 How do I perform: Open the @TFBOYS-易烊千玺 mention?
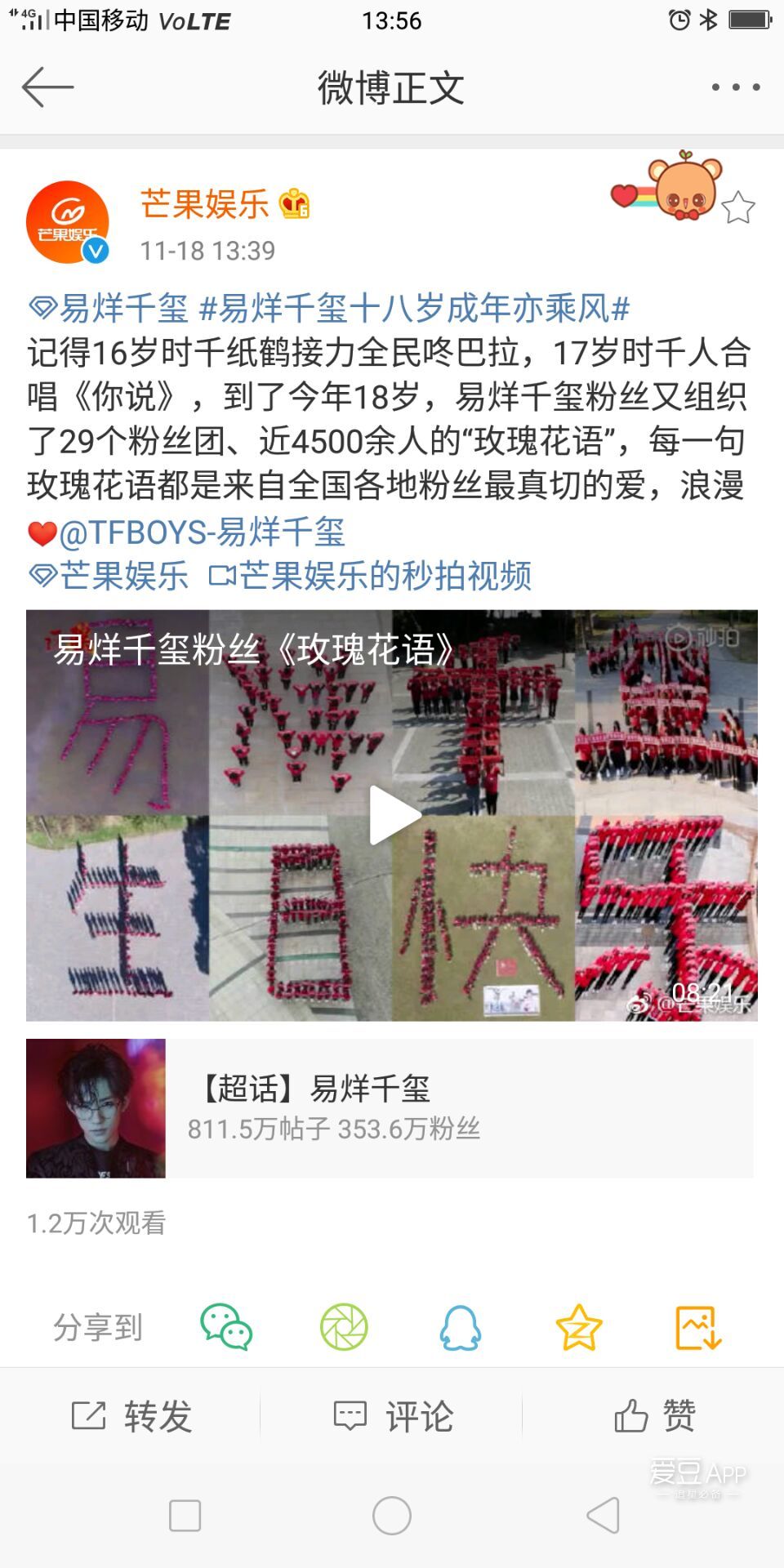coord(201,532)
